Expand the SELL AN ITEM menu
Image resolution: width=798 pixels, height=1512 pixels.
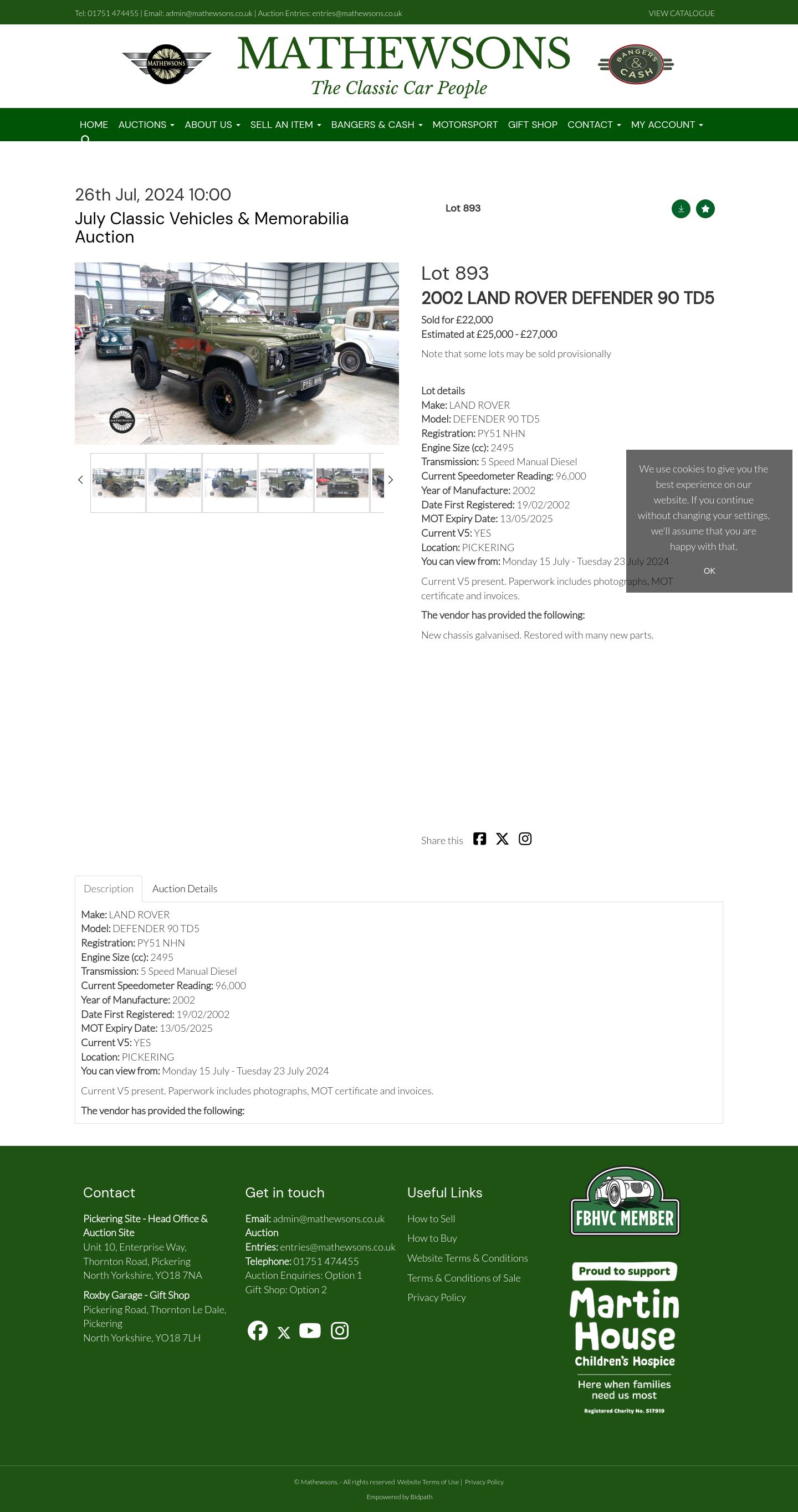click(x=285, y=125)
